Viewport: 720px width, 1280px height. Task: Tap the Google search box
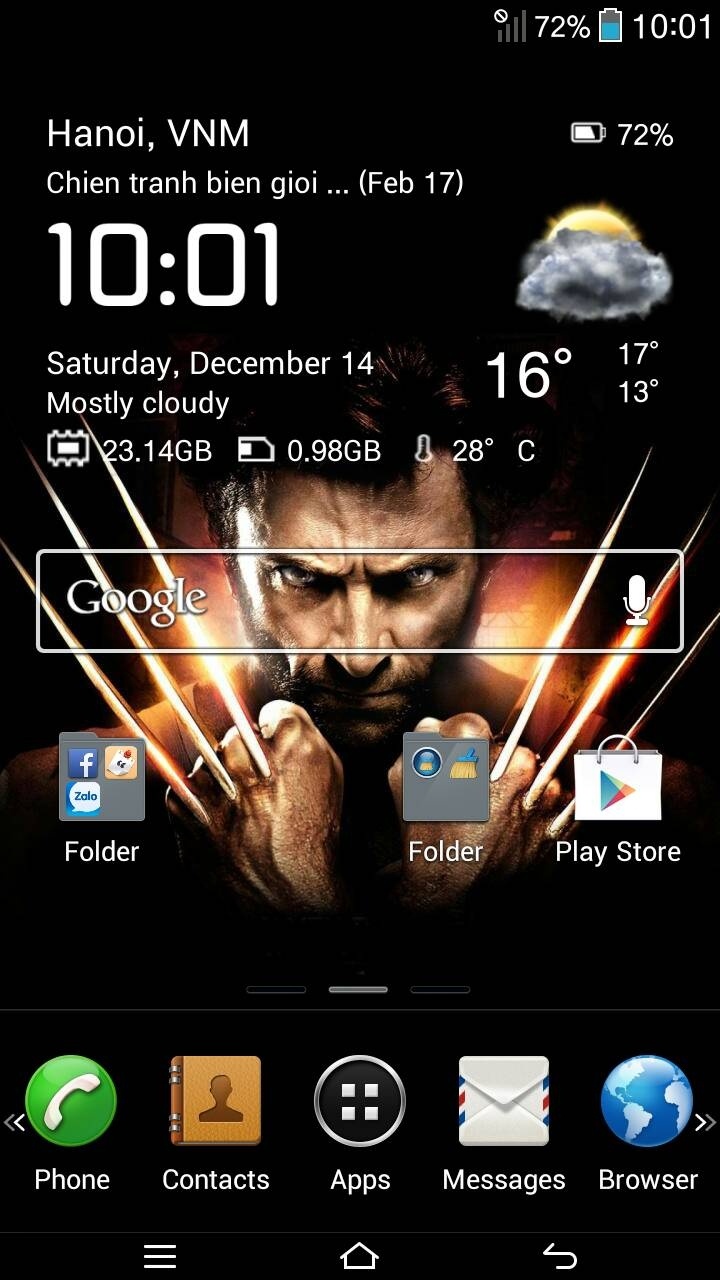(360, 601)
